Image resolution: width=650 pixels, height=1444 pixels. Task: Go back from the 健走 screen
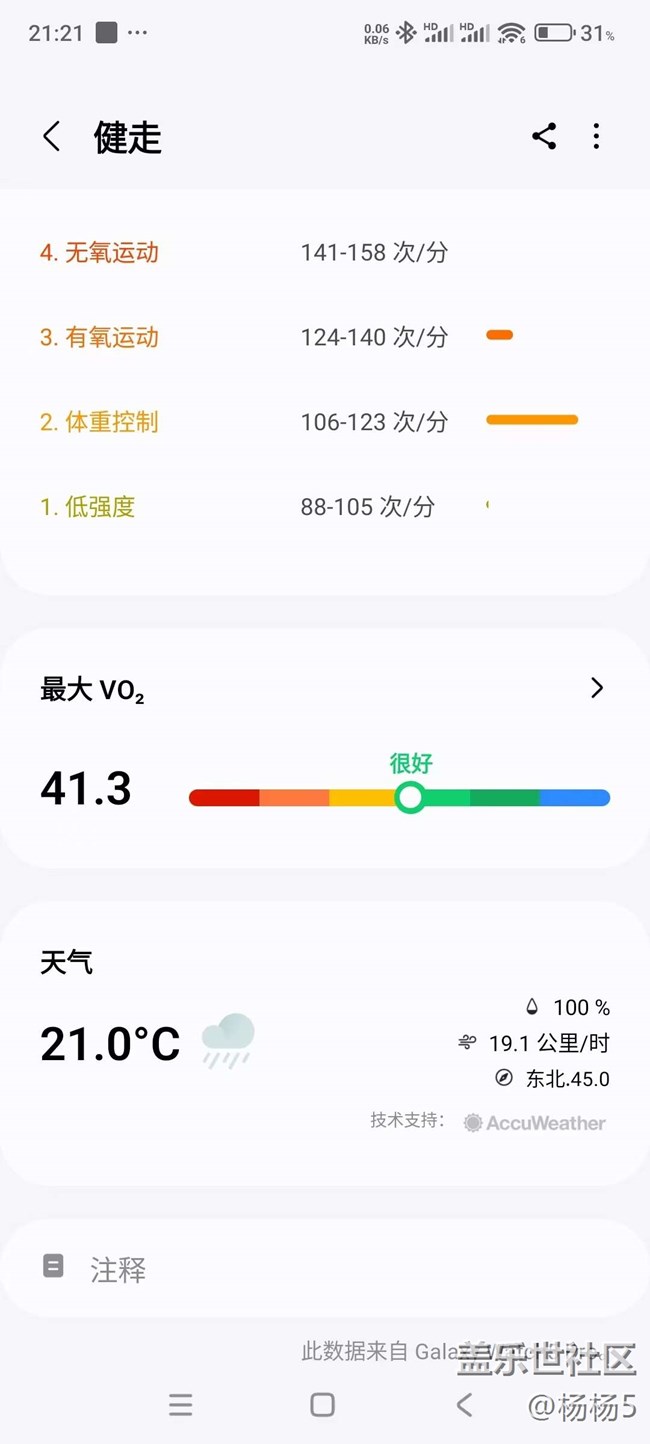tap(52, 137)
